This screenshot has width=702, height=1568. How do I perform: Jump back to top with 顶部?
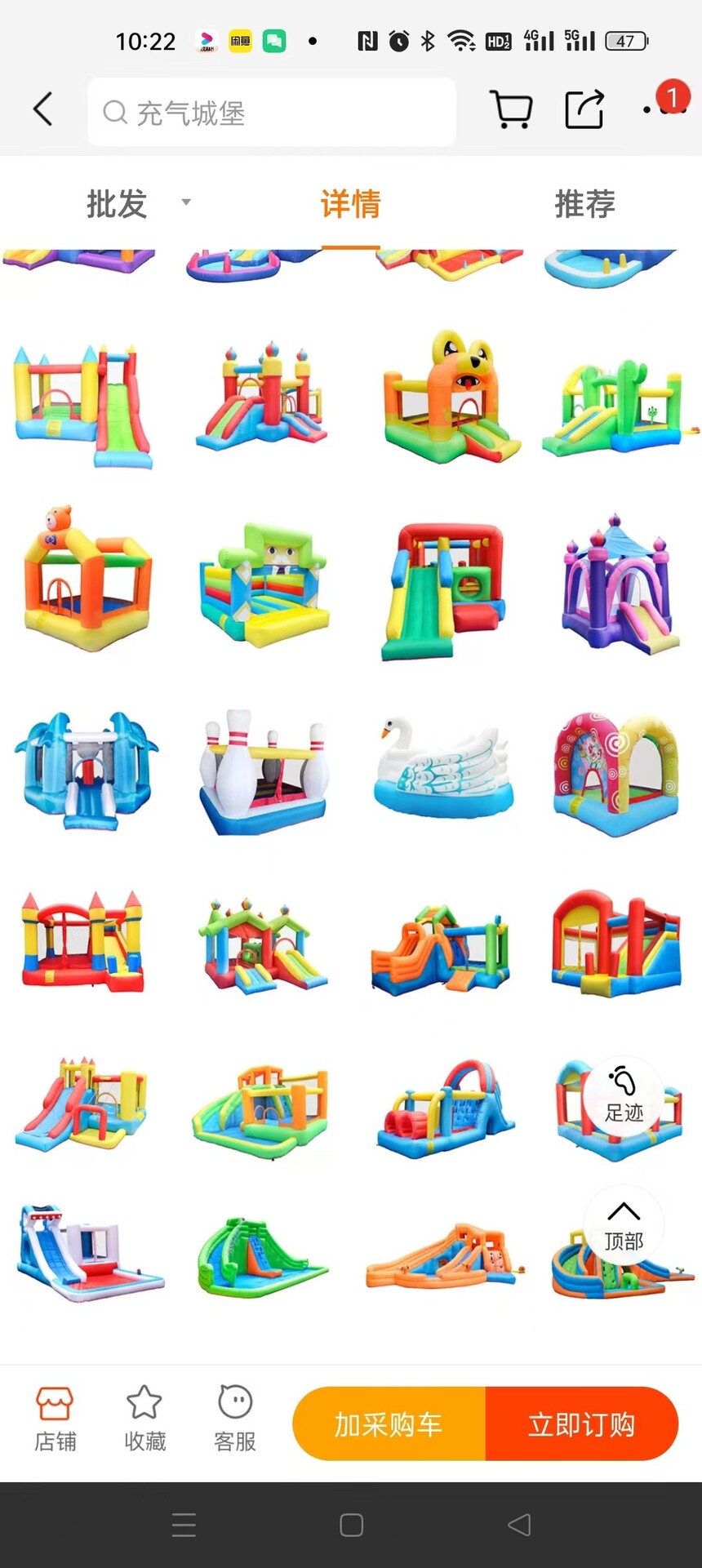624,1225
